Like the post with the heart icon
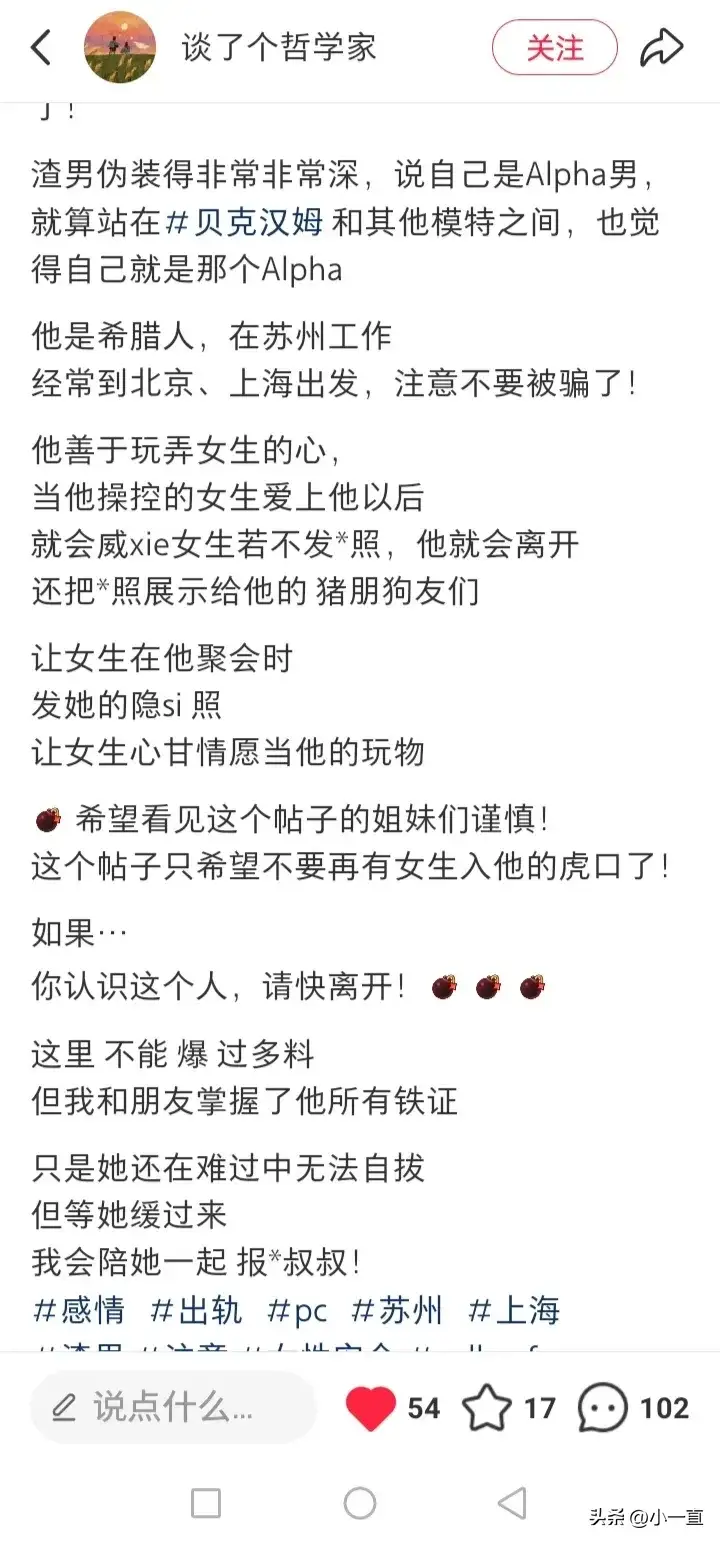 click(371, 1409)
